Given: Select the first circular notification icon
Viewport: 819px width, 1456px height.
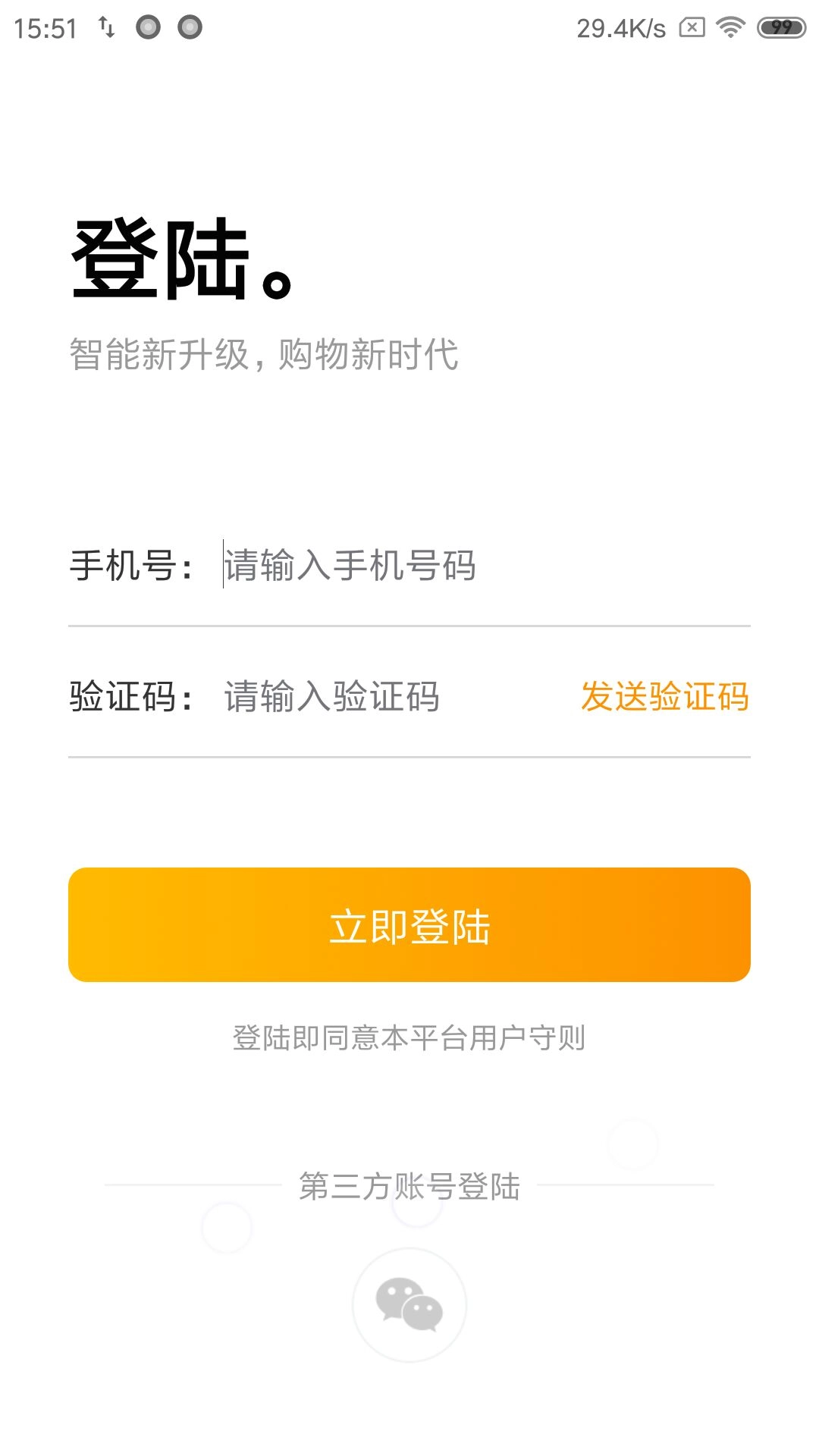Looking at the screenshot, I should (146, 27).
